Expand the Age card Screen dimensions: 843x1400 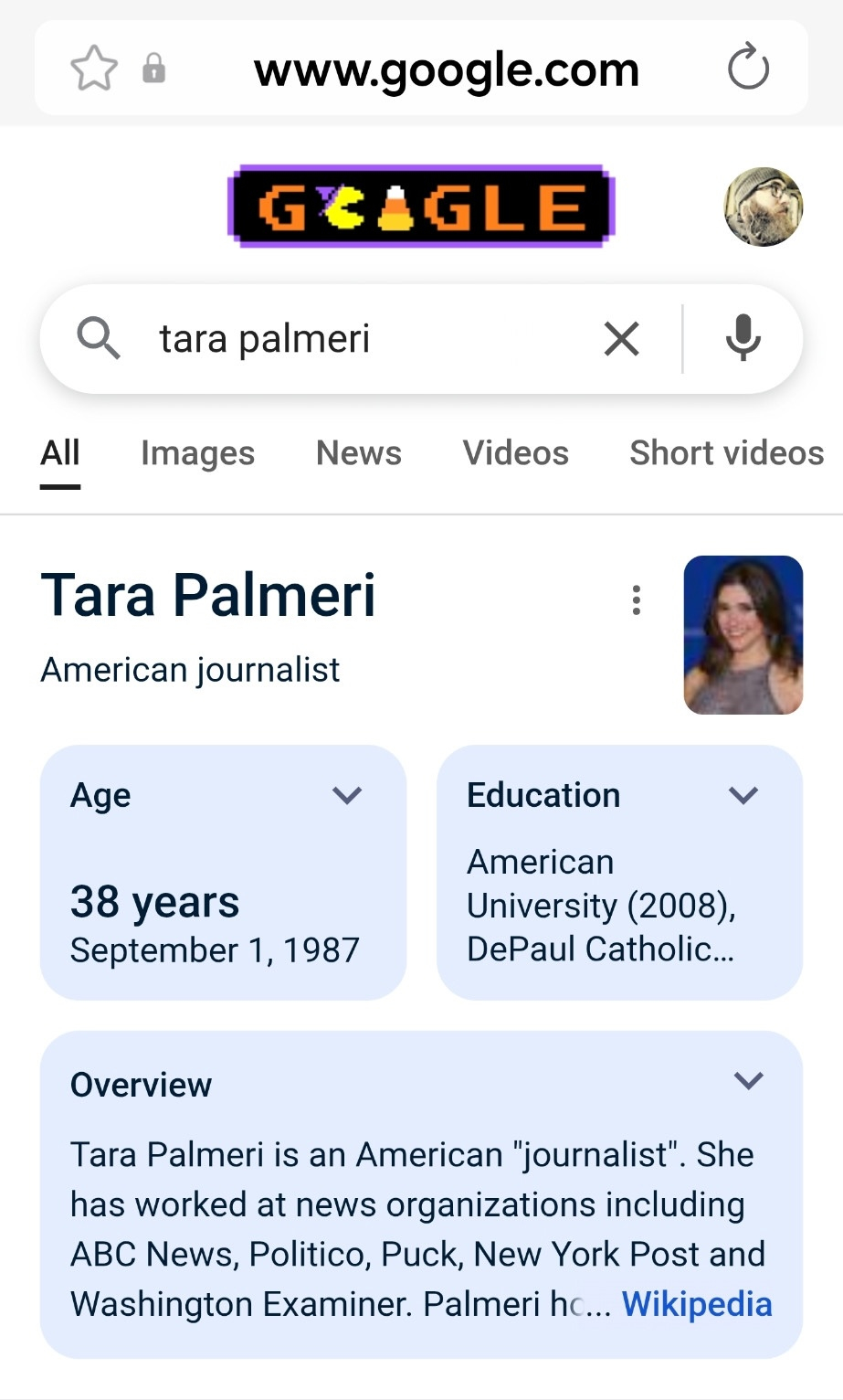(347, 795)
